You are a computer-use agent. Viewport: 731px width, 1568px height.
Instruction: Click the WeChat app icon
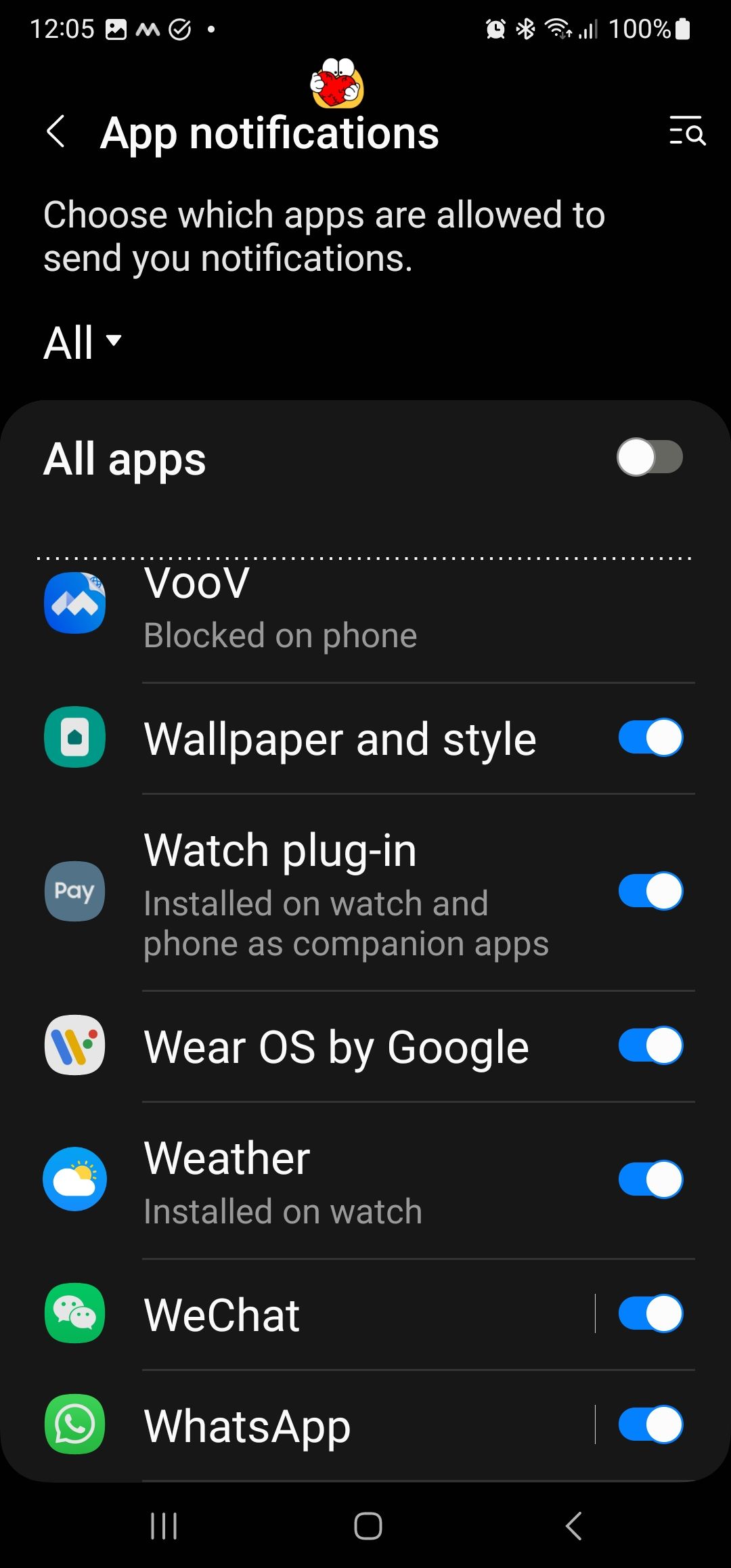click(x=74, y=1314)
